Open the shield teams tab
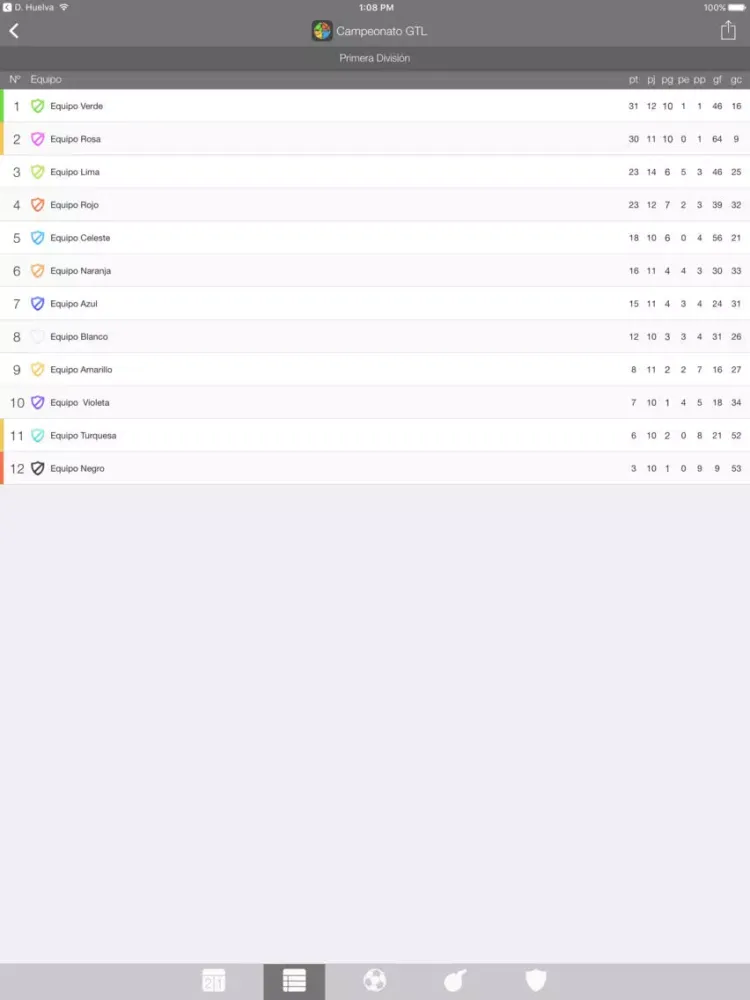This screenshot has height=1000, width=750. [x=536, y=981]
